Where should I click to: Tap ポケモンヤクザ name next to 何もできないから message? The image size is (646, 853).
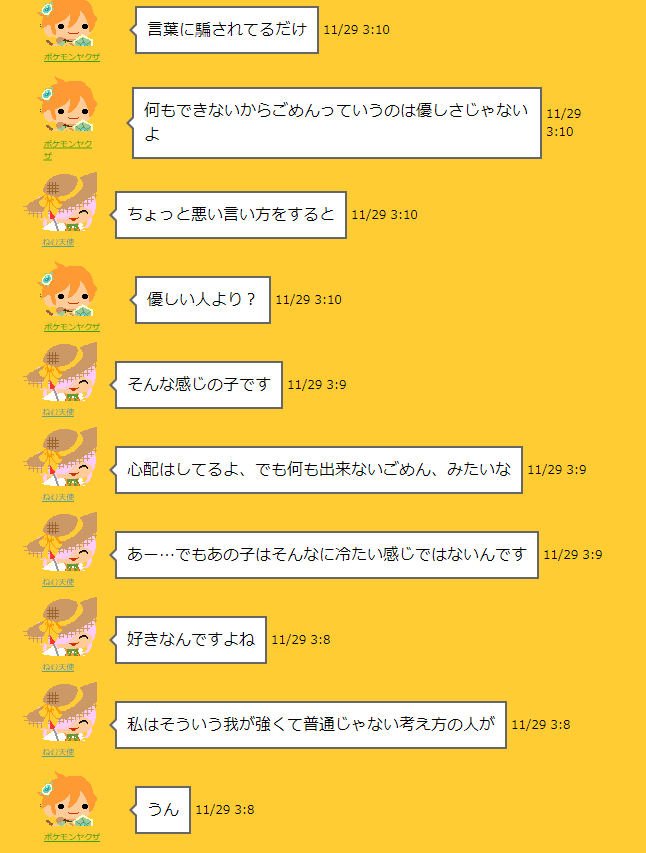[67, 144]
